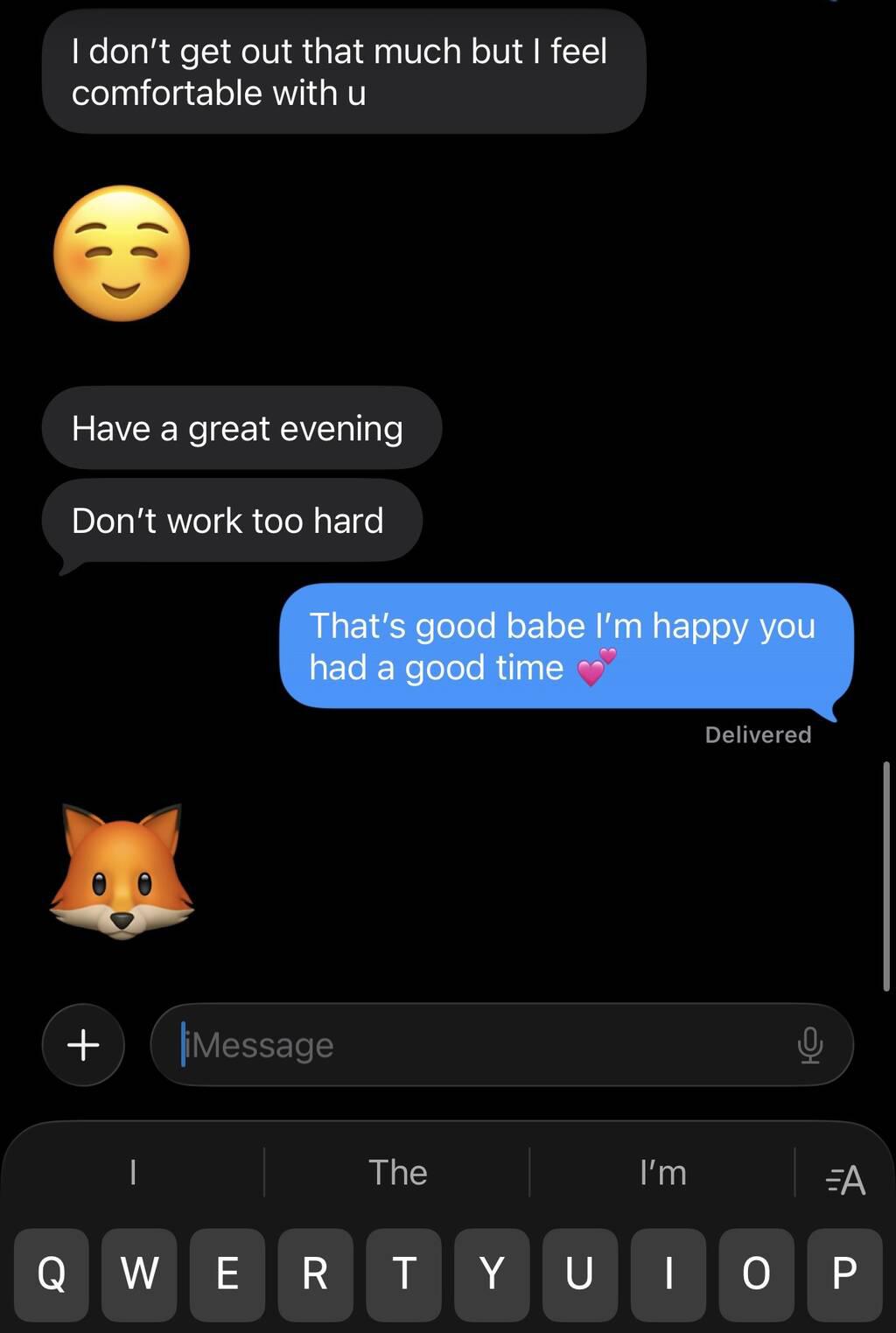Screen dimensions: 896x1333
Task: Insert the suggested word "The"
Action: [397, 1173]
